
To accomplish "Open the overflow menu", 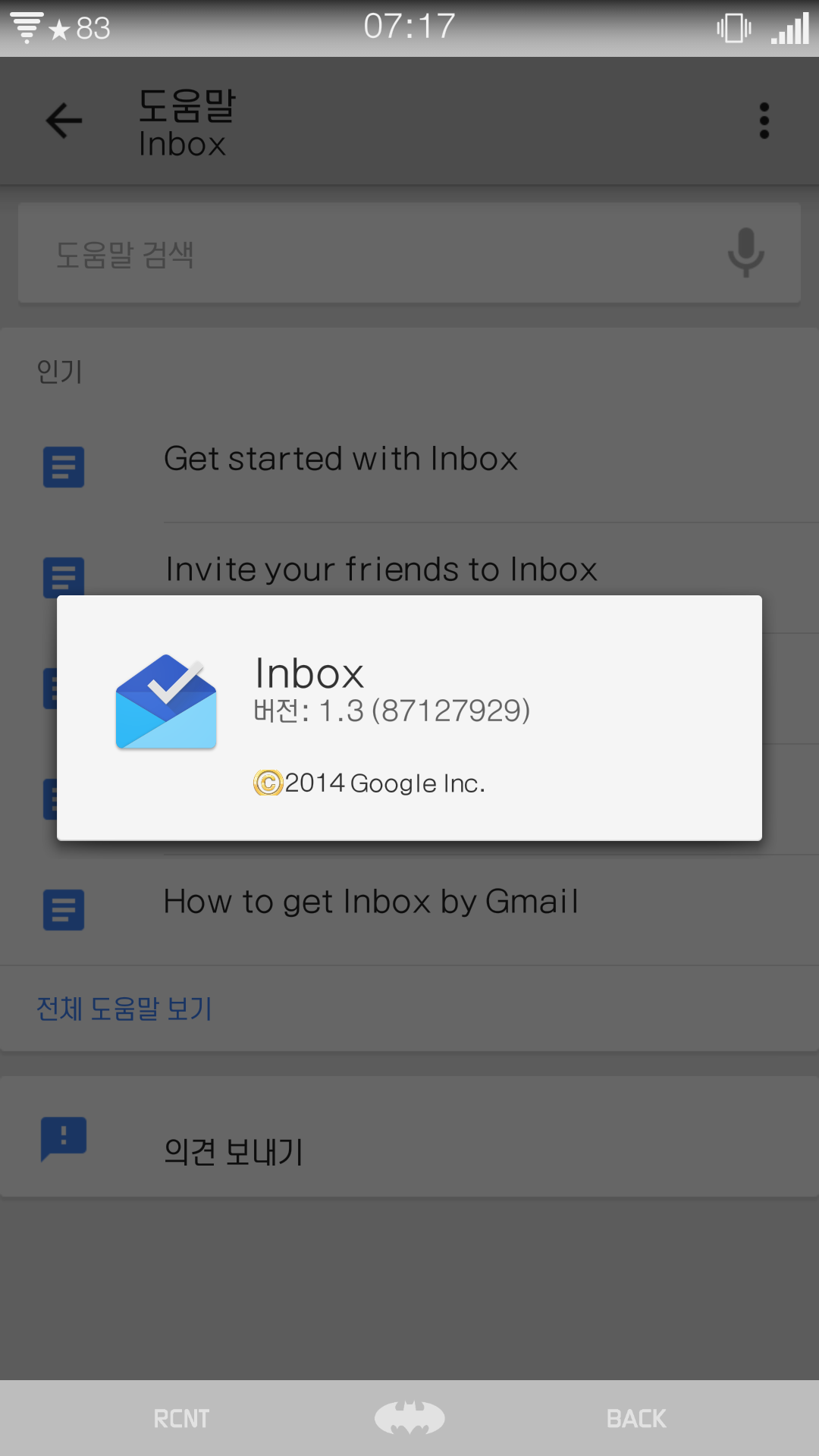I will click(764, 121).
